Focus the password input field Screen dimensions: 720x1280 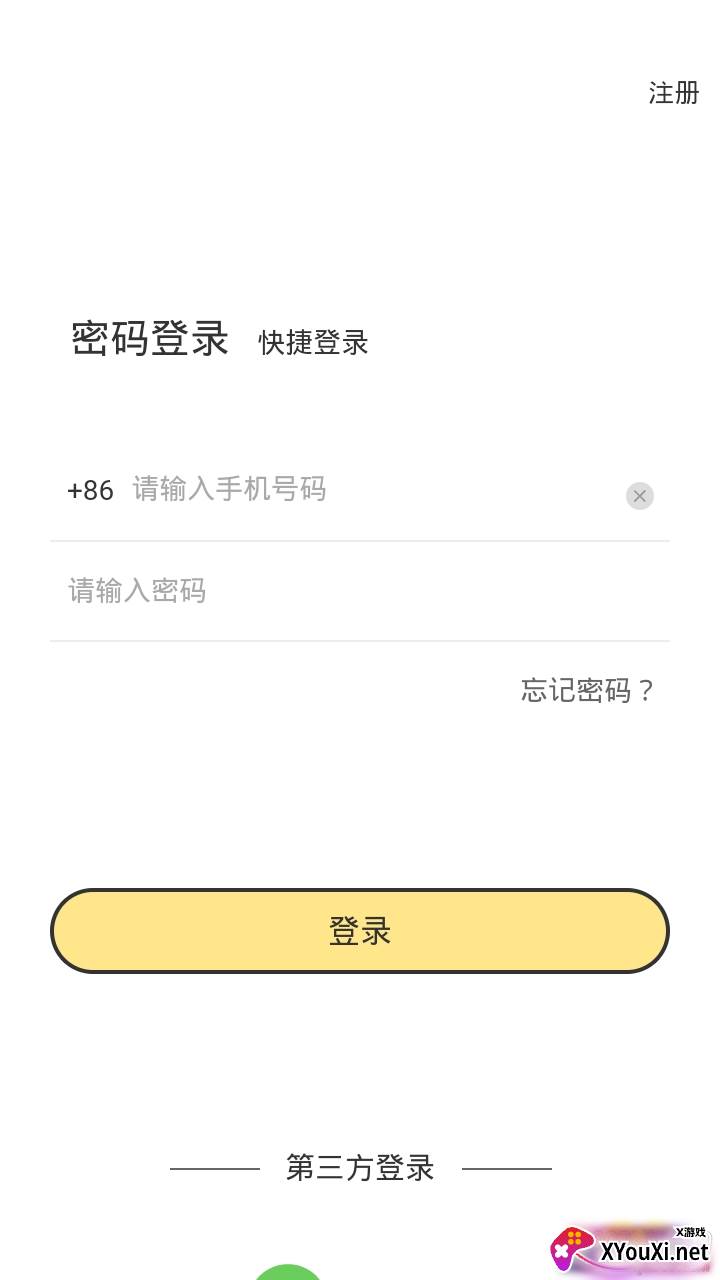(x=360, y=591)
